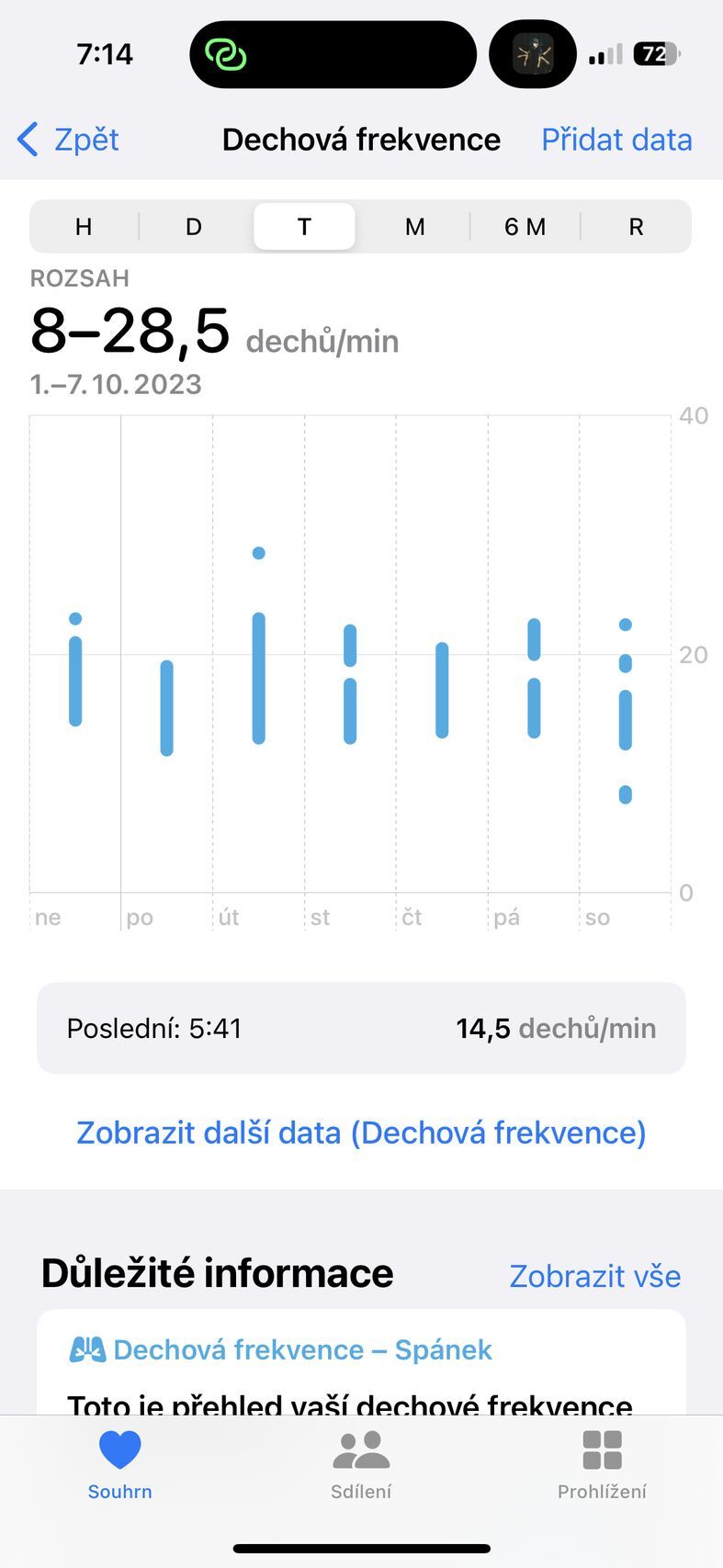Select the Sdílení people icon
The width and height of the screenshot is (723, 1568).
click(x=361, y=1464)
